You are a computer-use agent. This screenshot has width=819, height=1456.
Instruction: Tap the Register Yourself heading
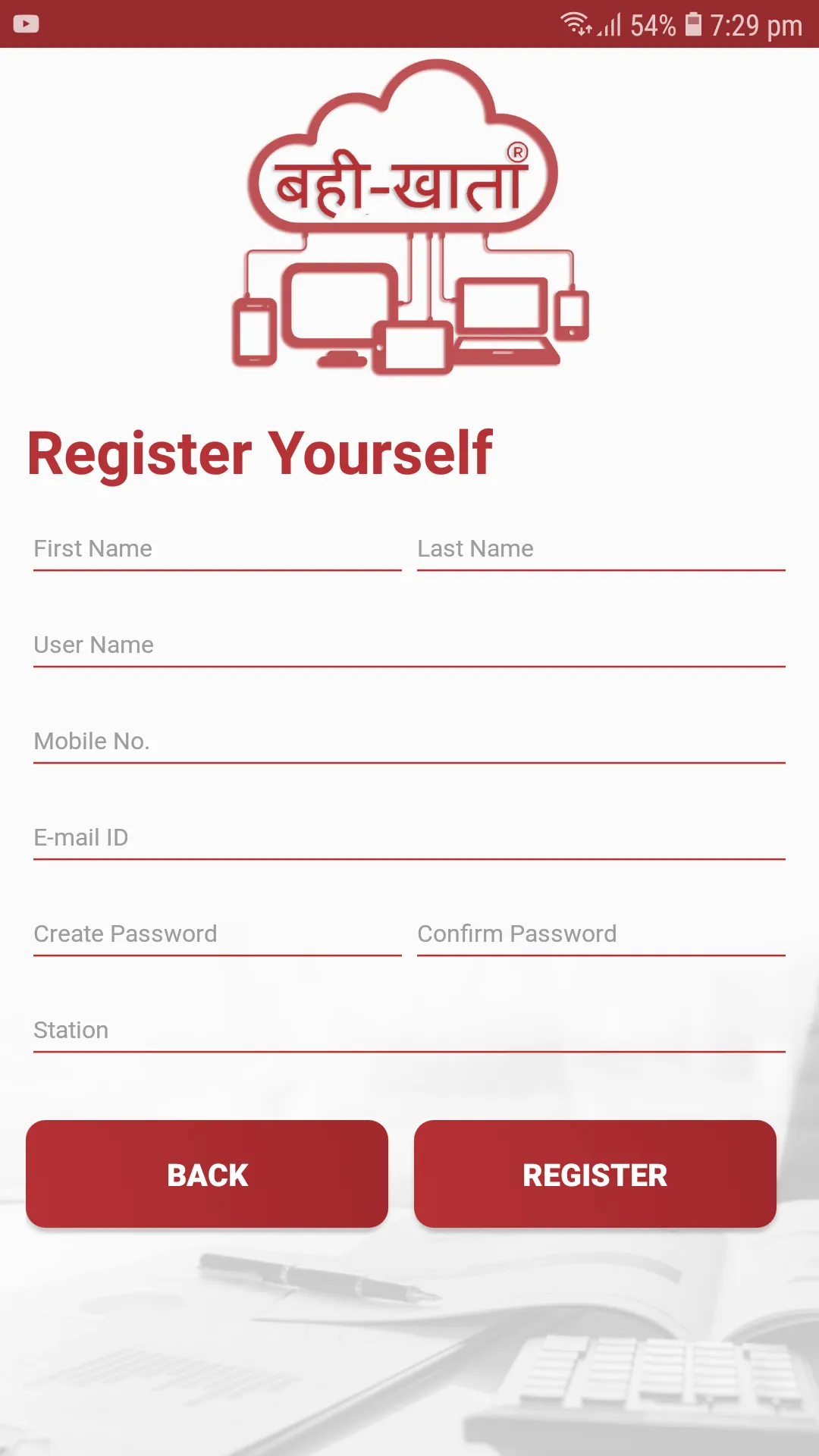(x=260, y=453)
